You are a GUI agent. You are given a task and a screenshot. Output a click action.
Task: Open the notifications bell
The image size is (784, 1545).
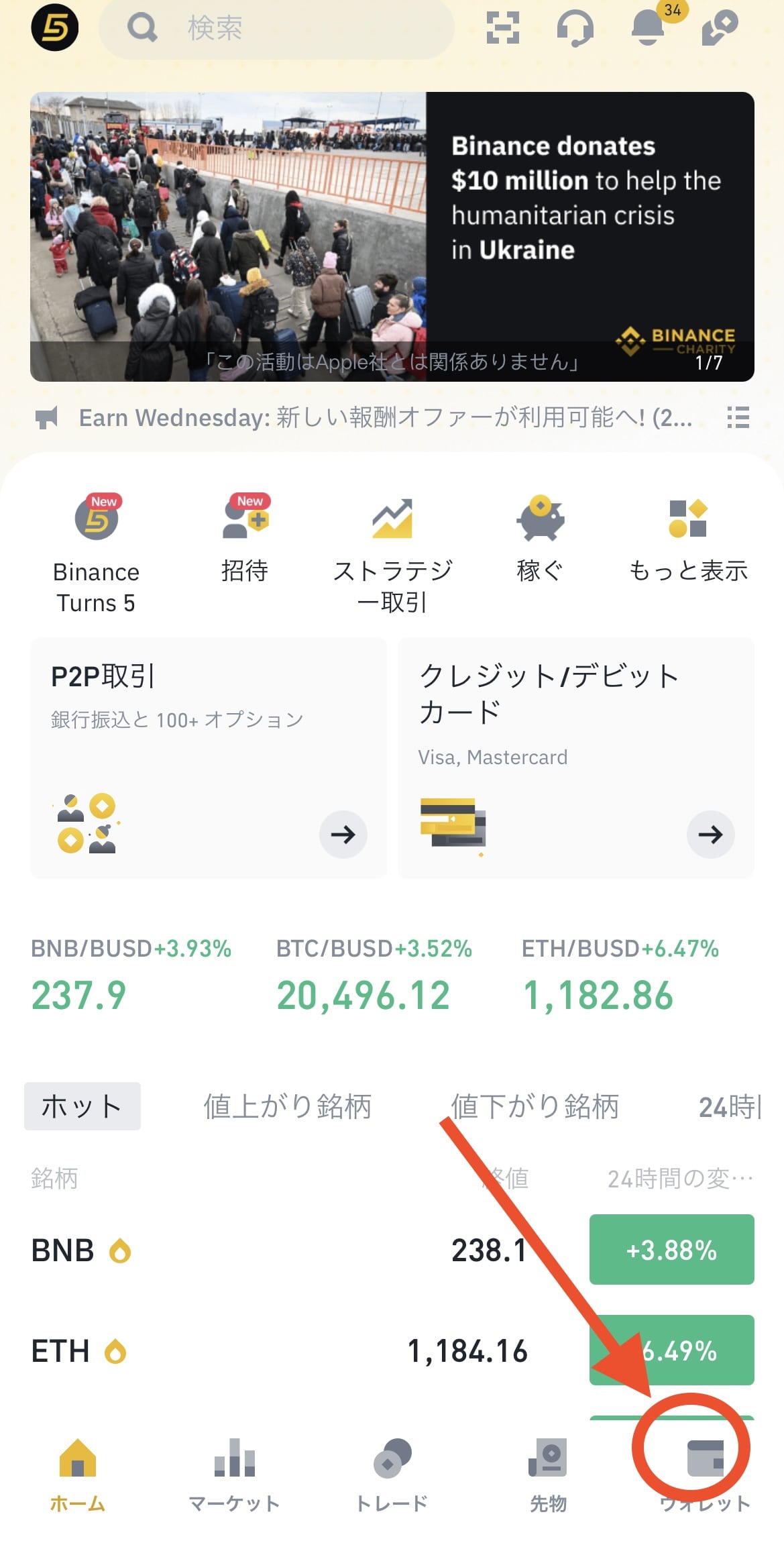click(649, 28)
